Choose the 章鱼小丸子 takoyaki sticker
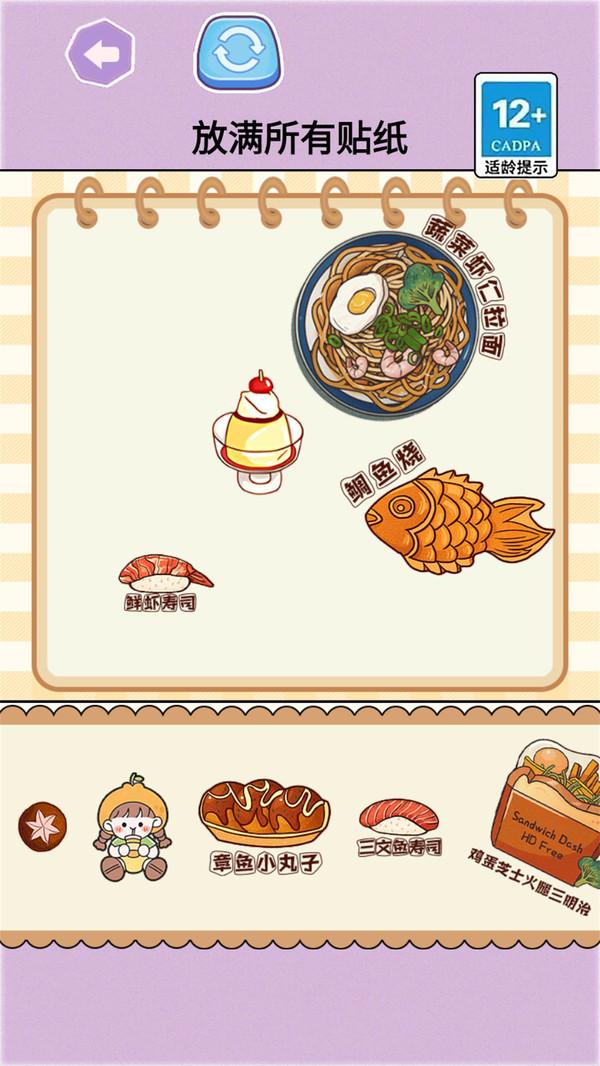600x1066 pixels. [264, 822]
